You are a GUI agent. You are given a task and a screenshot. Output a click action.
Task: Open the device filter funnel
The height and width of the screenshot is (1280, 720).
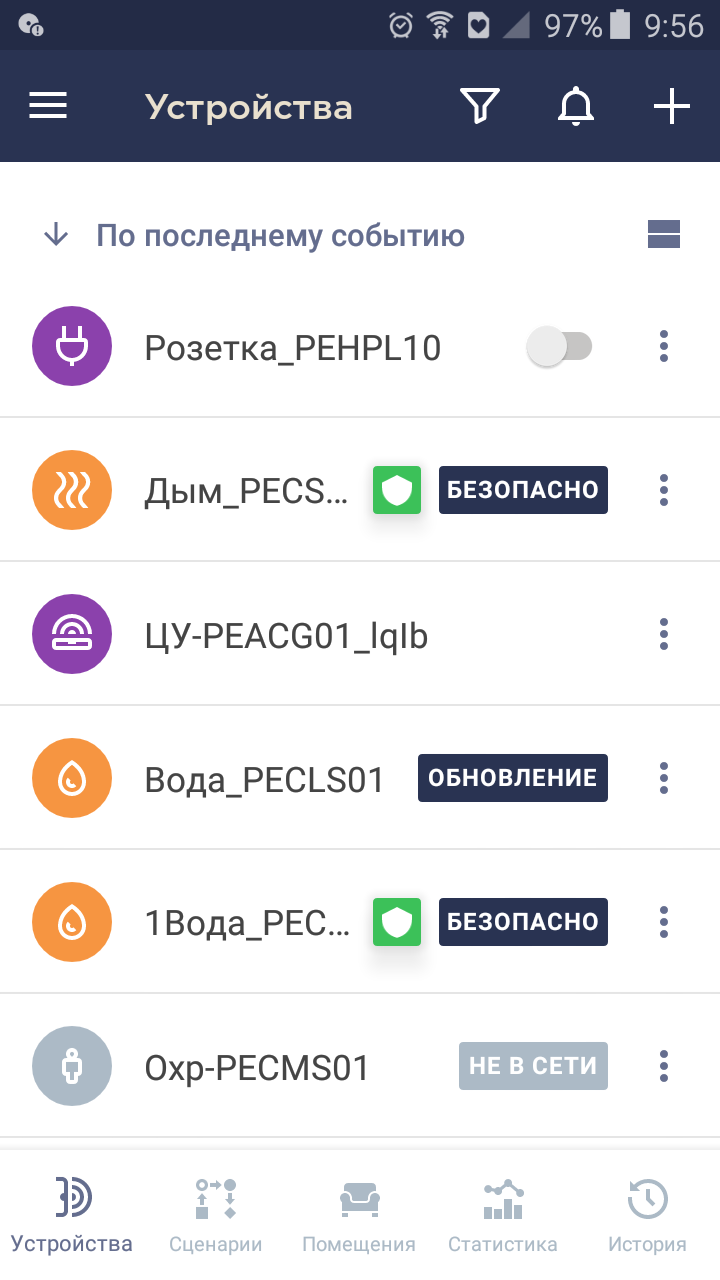pyautogui.click(x=480, y=106)
